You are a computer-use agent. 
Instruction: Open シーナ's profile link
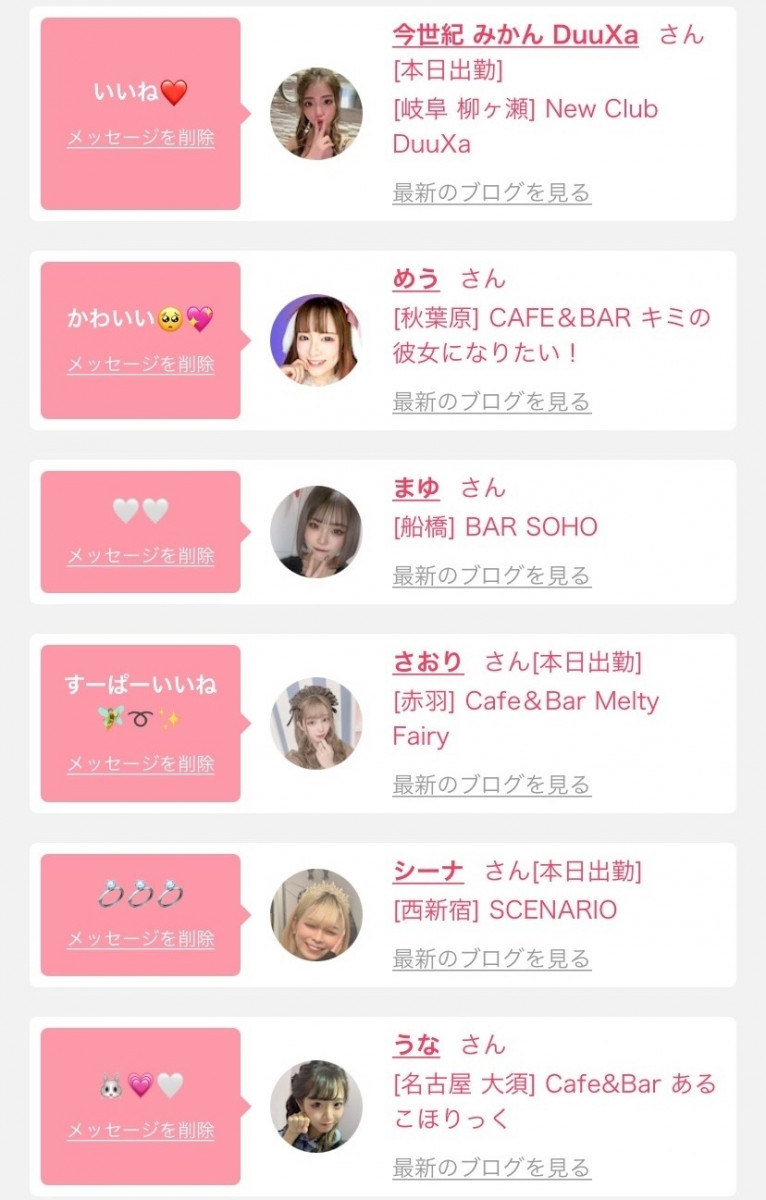tap(428, 871)
